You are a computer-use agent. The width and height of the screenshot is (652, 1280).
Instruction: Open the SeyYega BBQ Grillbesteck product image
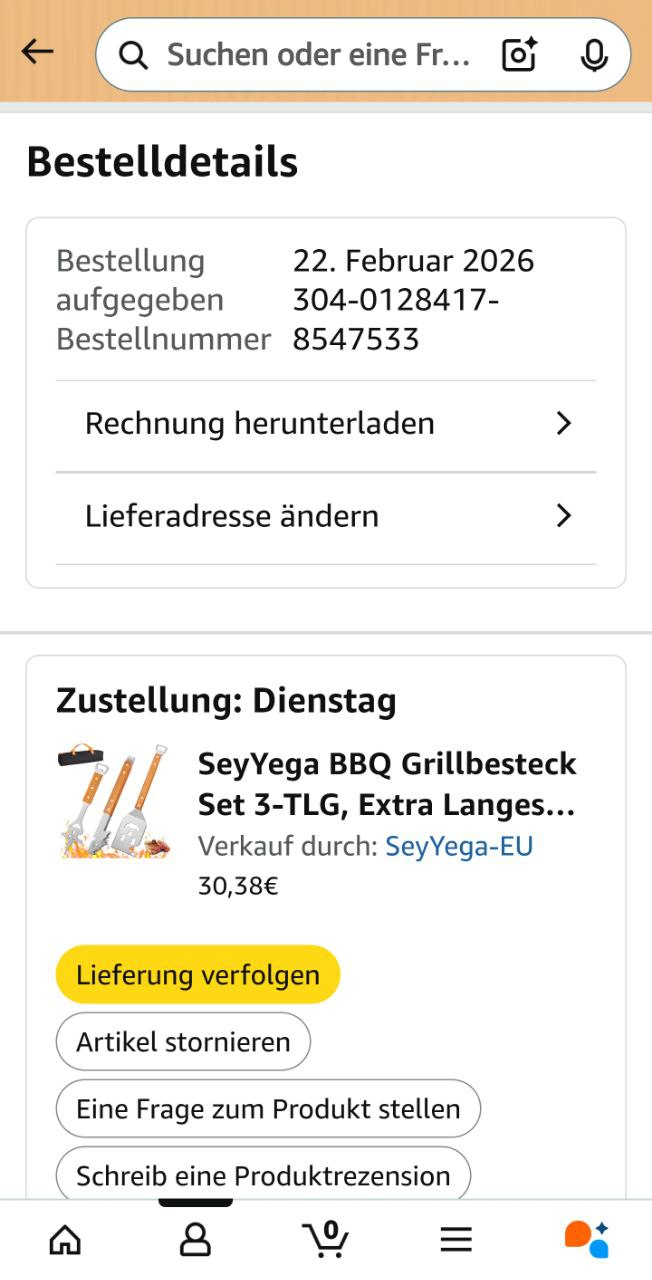pyautogui.click(x=113, y=802)
